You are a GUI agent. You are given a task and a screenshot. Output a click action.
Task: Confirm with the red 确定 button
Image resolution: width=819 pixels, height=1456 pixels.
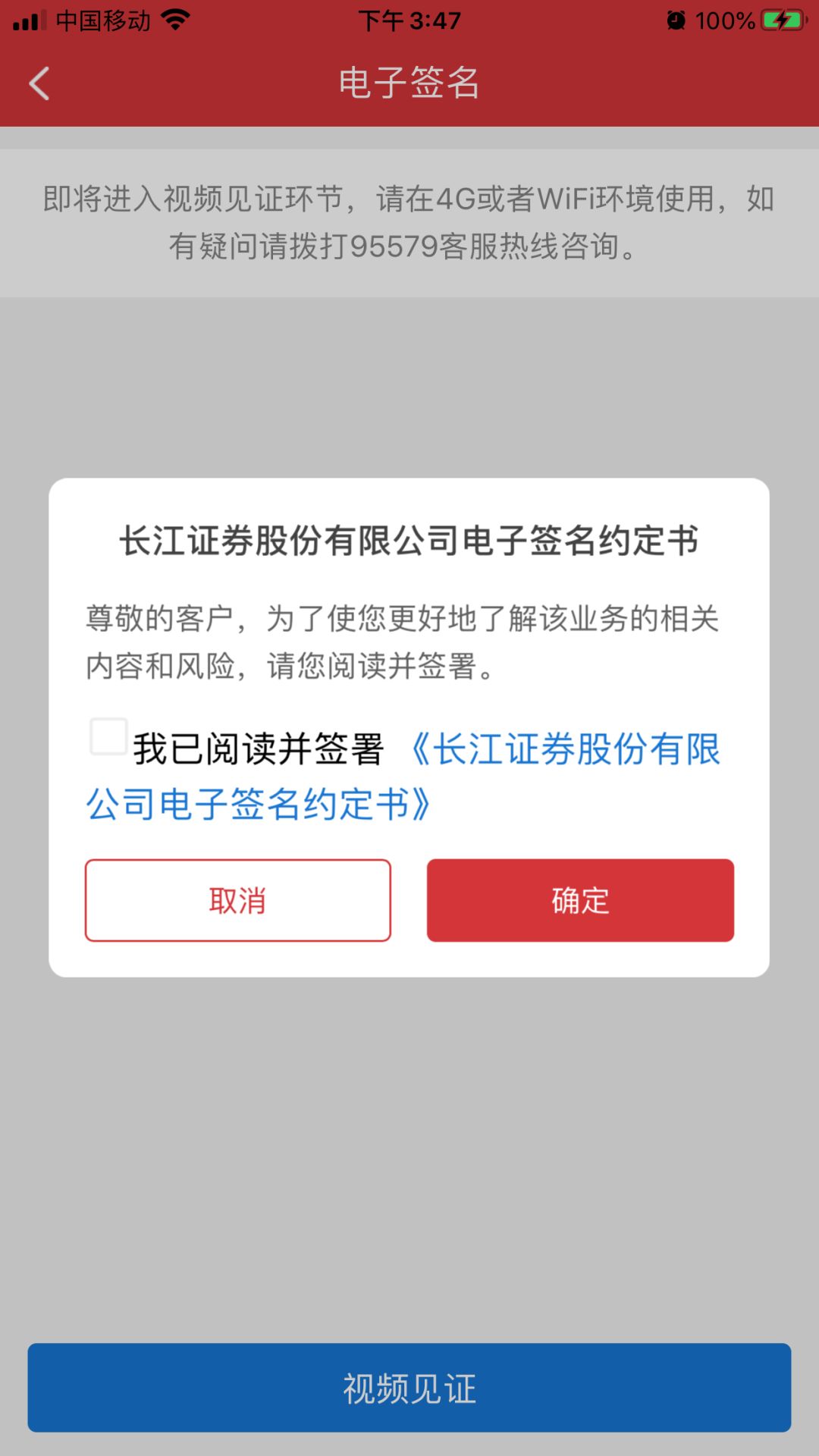tap(579, 900)
